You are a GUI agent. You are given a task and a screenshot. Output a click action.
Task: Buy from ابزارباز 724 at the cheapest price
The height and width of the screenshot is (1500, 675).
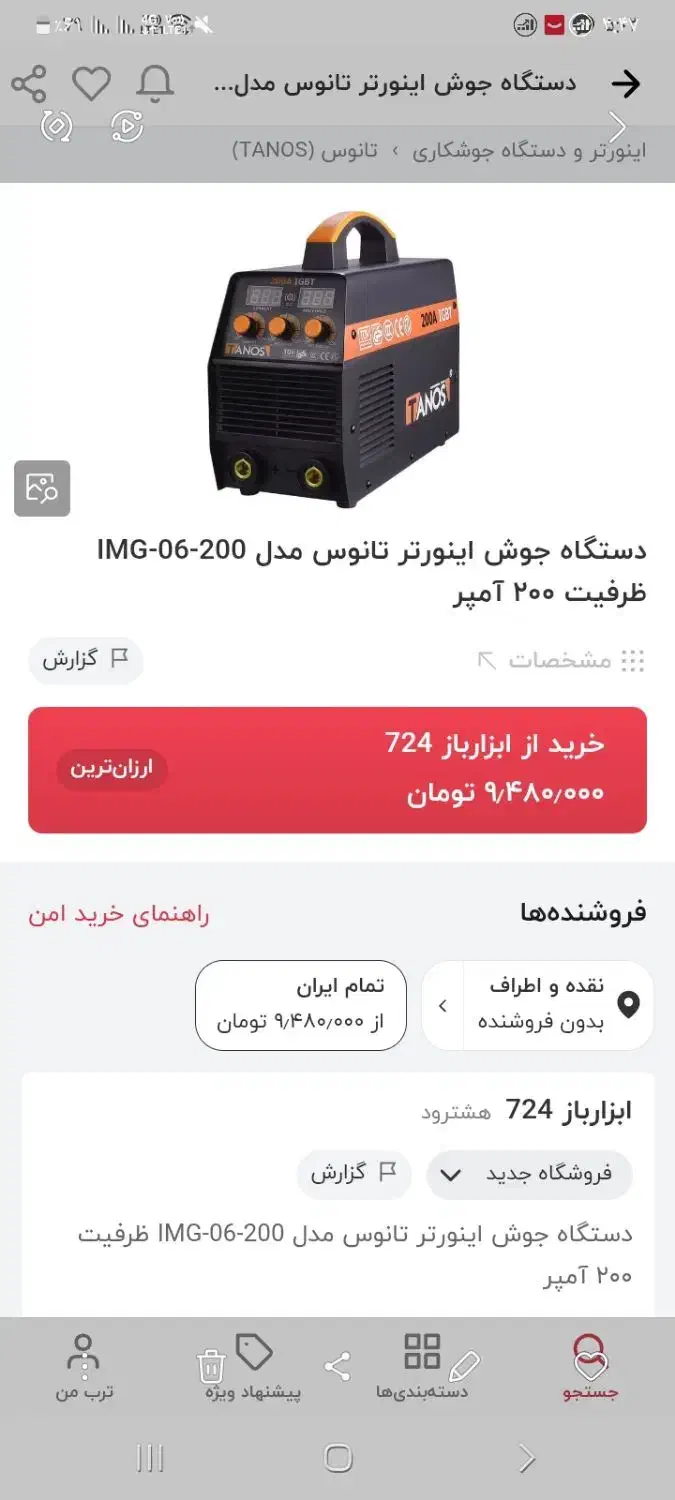click(337, 770)
